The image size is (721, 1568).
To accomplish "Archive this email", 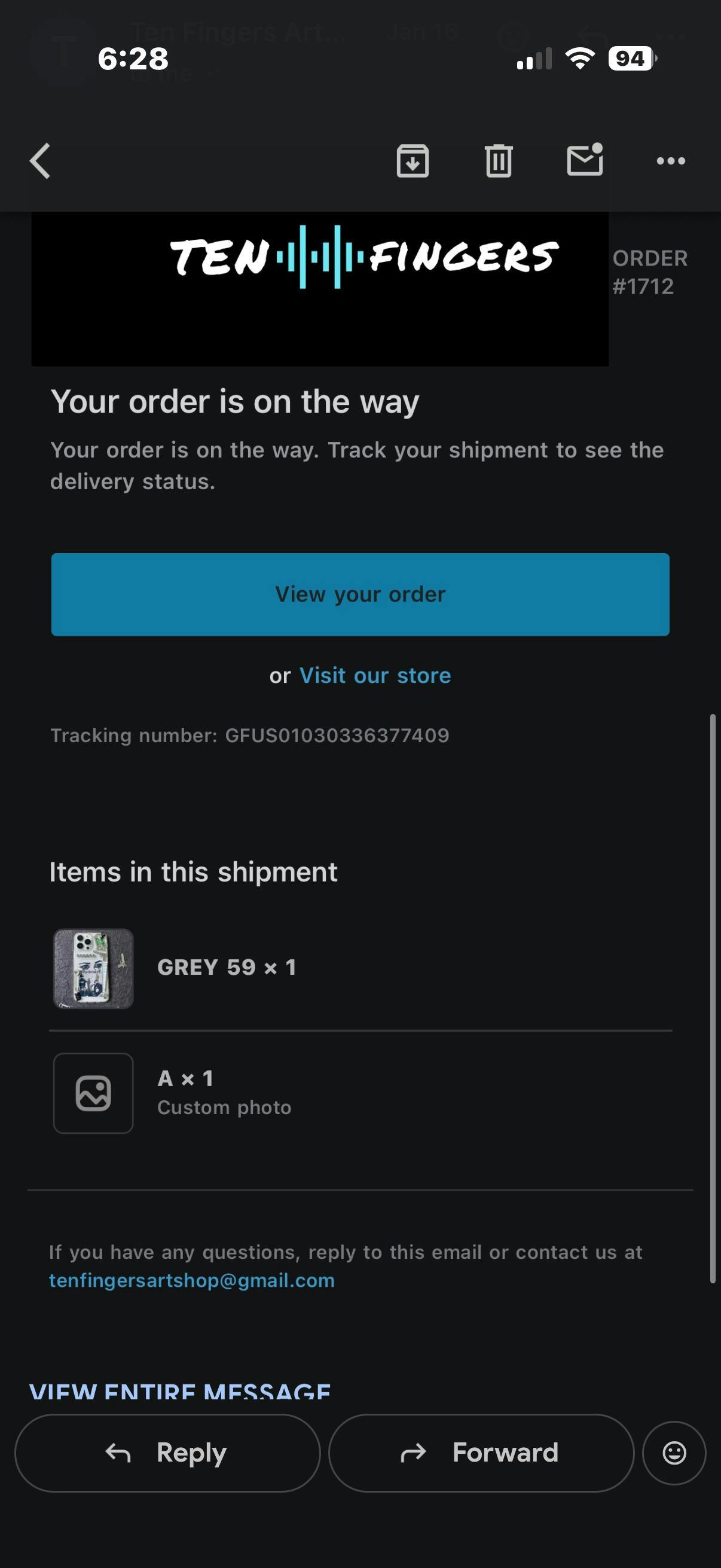I will click(413, 161).
